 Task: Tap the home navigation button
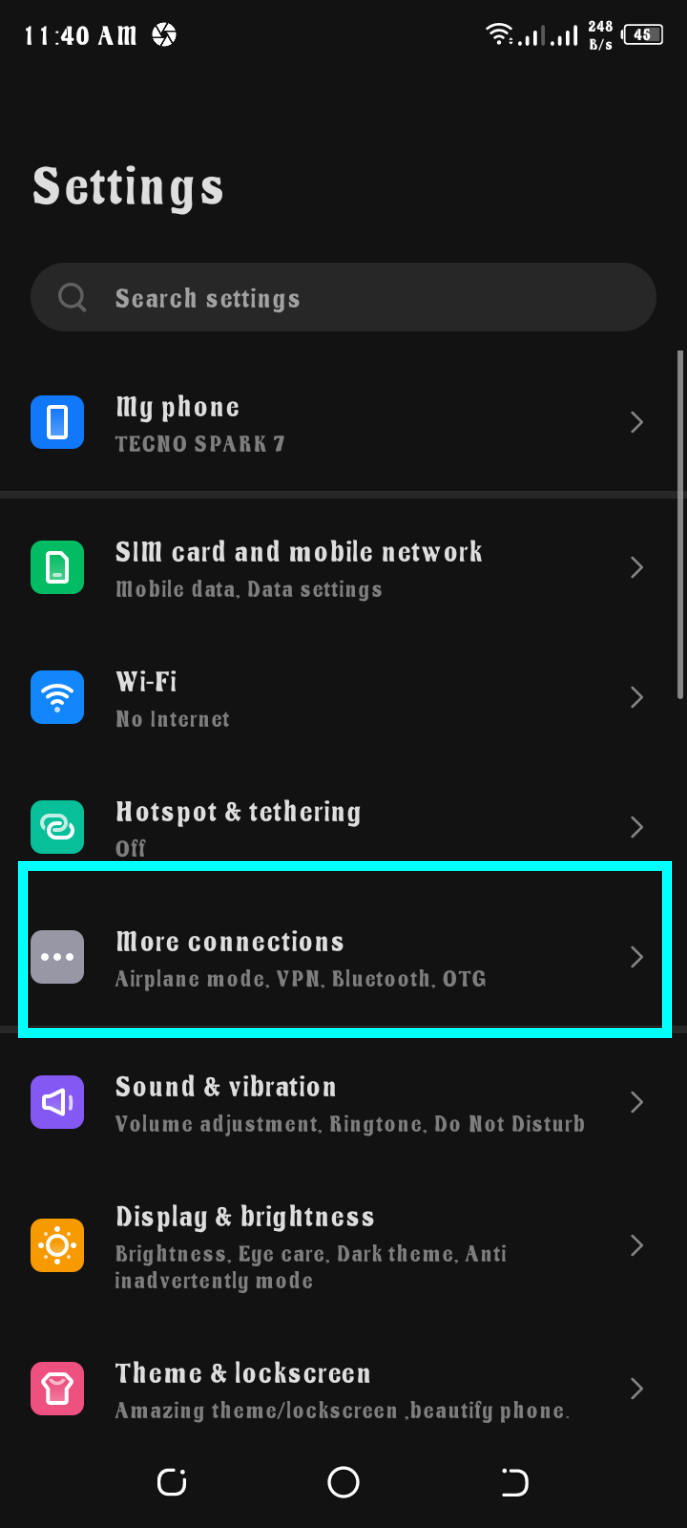(x=343, y=1482)
